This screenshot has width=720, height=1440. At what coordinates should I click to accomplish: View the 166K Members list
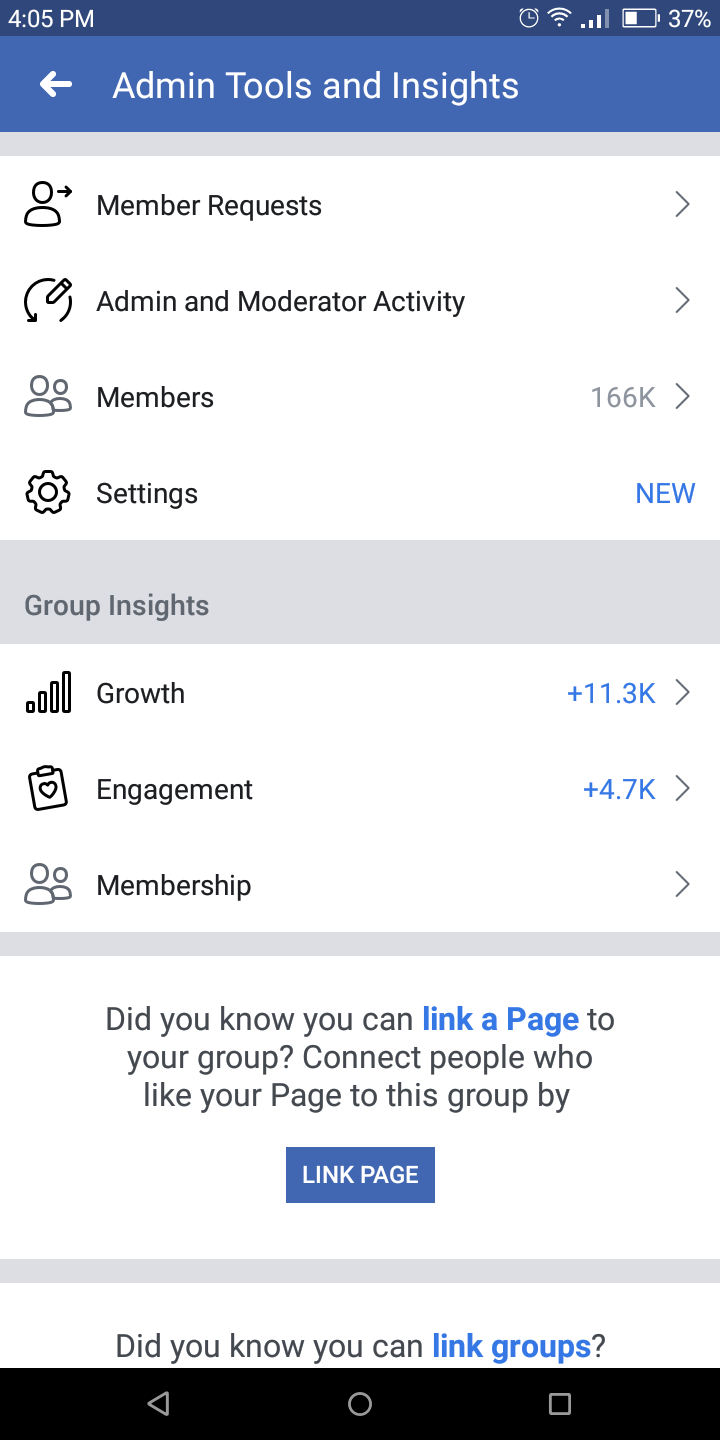pyautogui.click(x=360, y=397)
